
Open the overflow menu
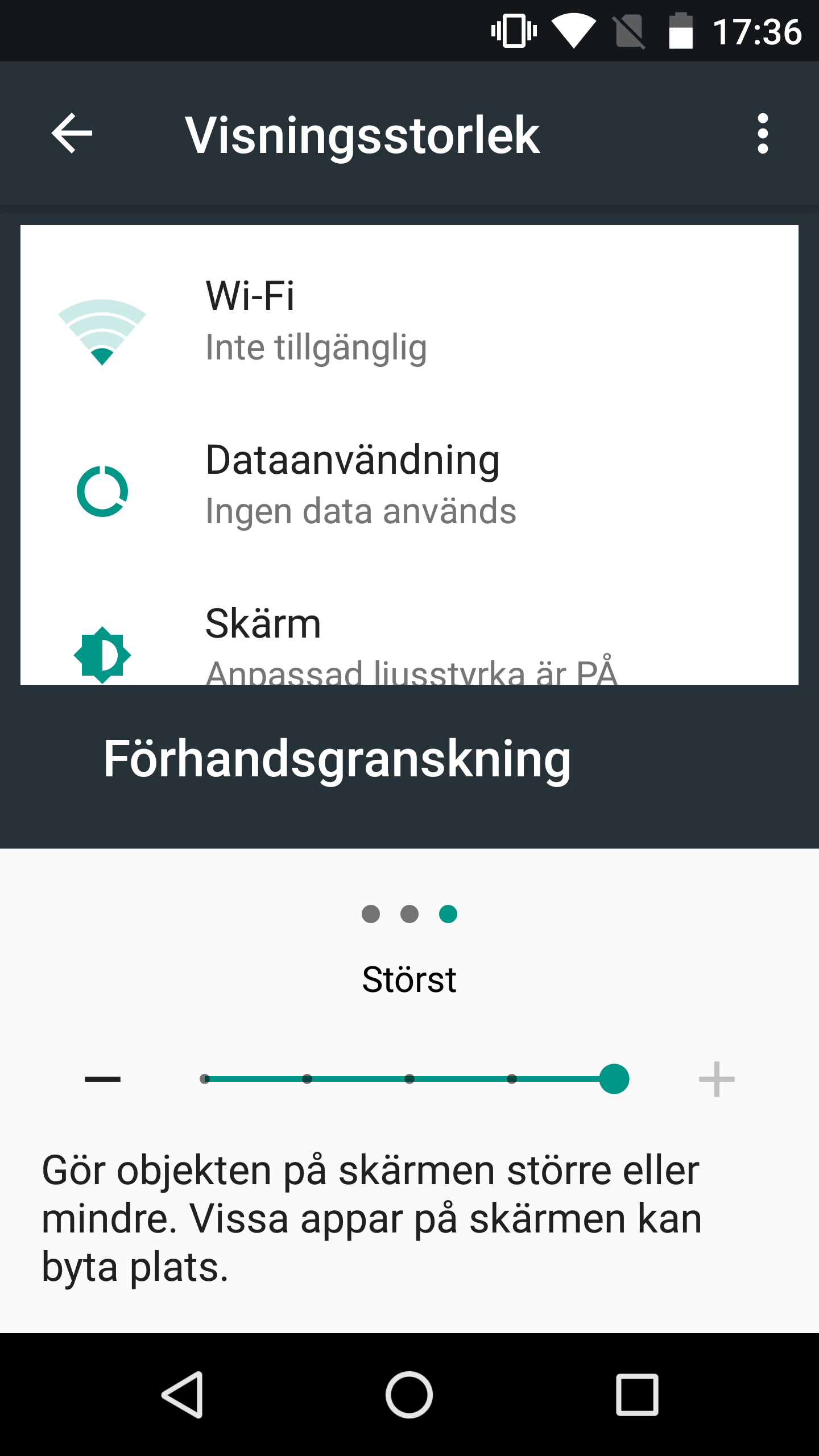[x=763, y=134]
